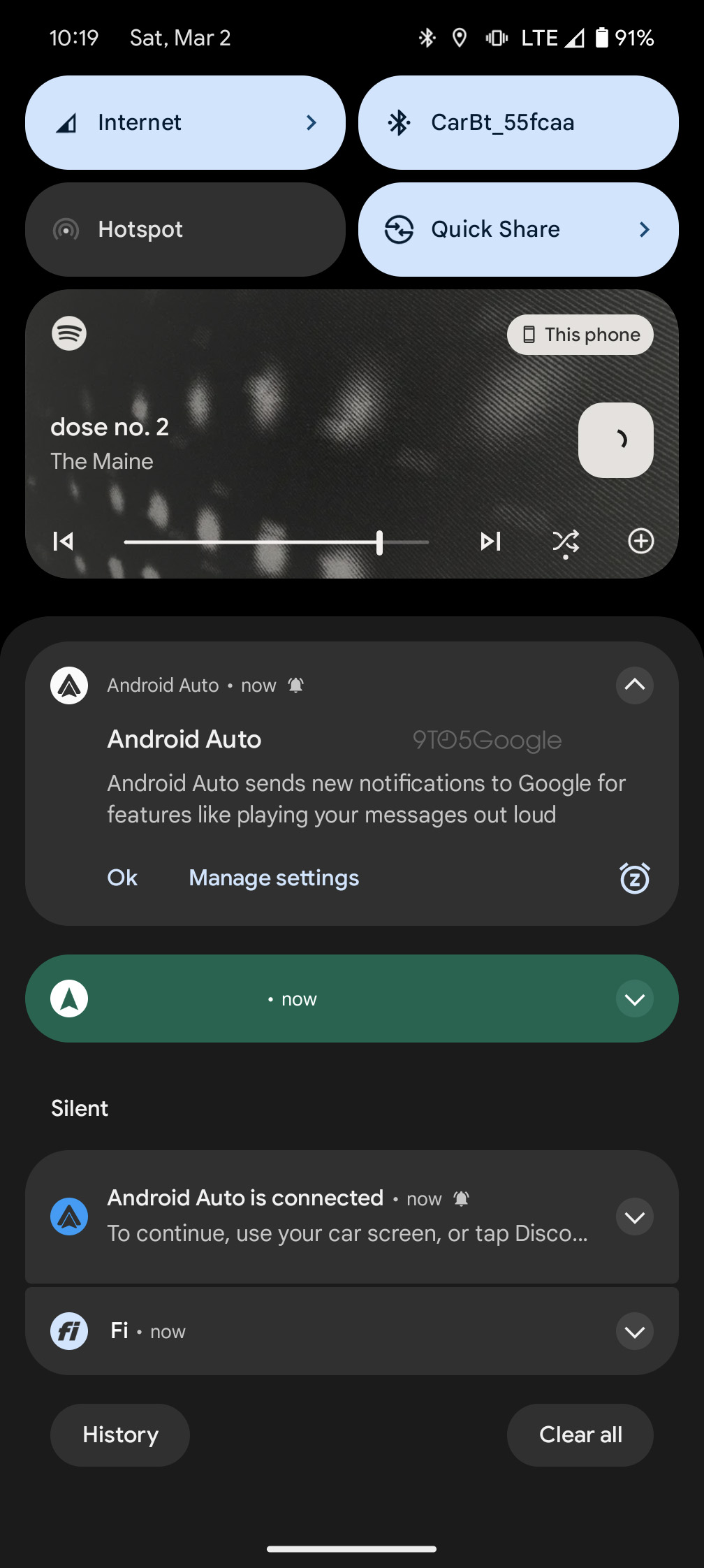This screenshot has width=704, height=1568.
Task: Open the Spotify app icon on the media player
Action: 69,333
